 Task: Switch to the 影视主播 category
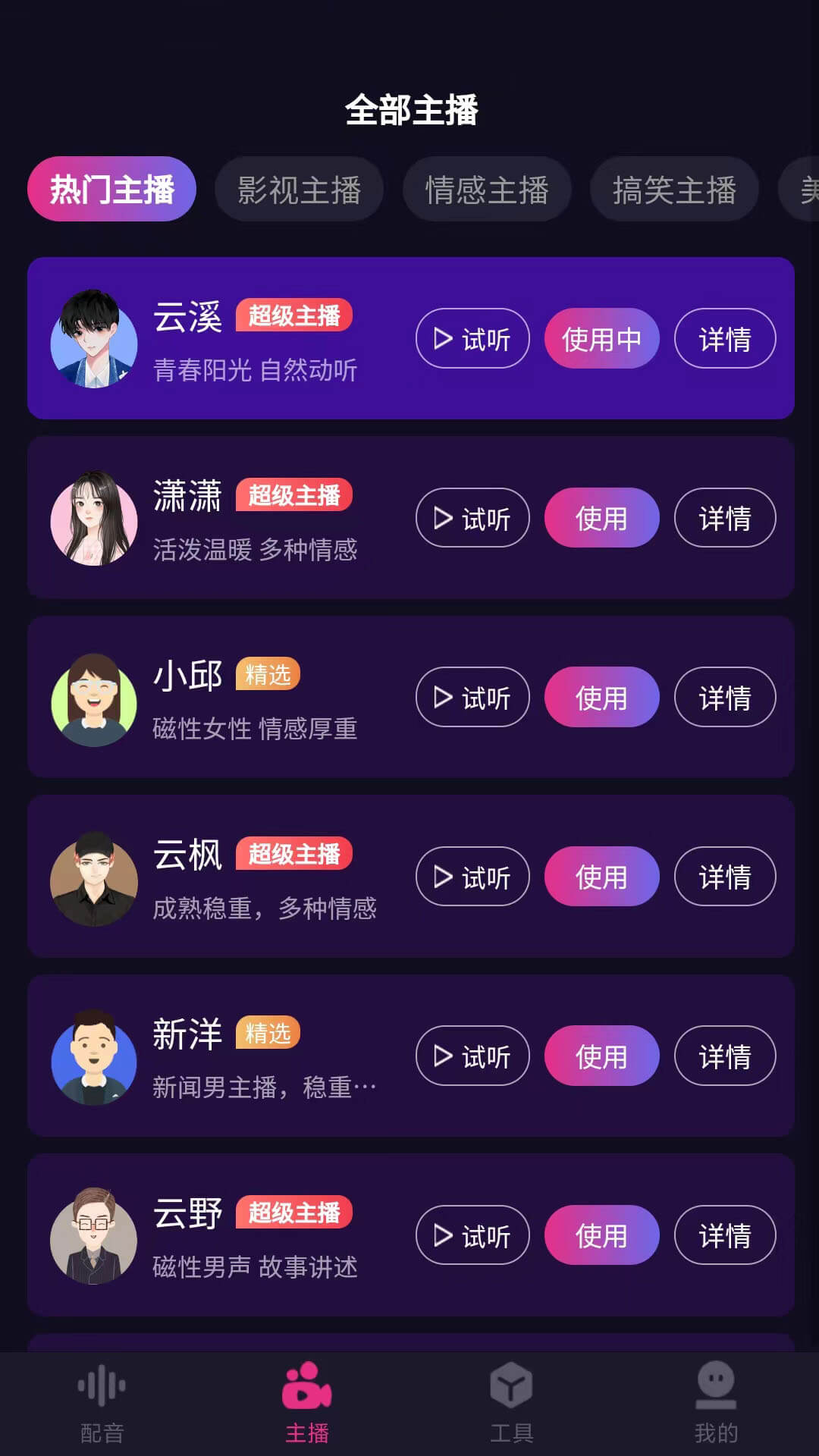(x=299, y=190)
